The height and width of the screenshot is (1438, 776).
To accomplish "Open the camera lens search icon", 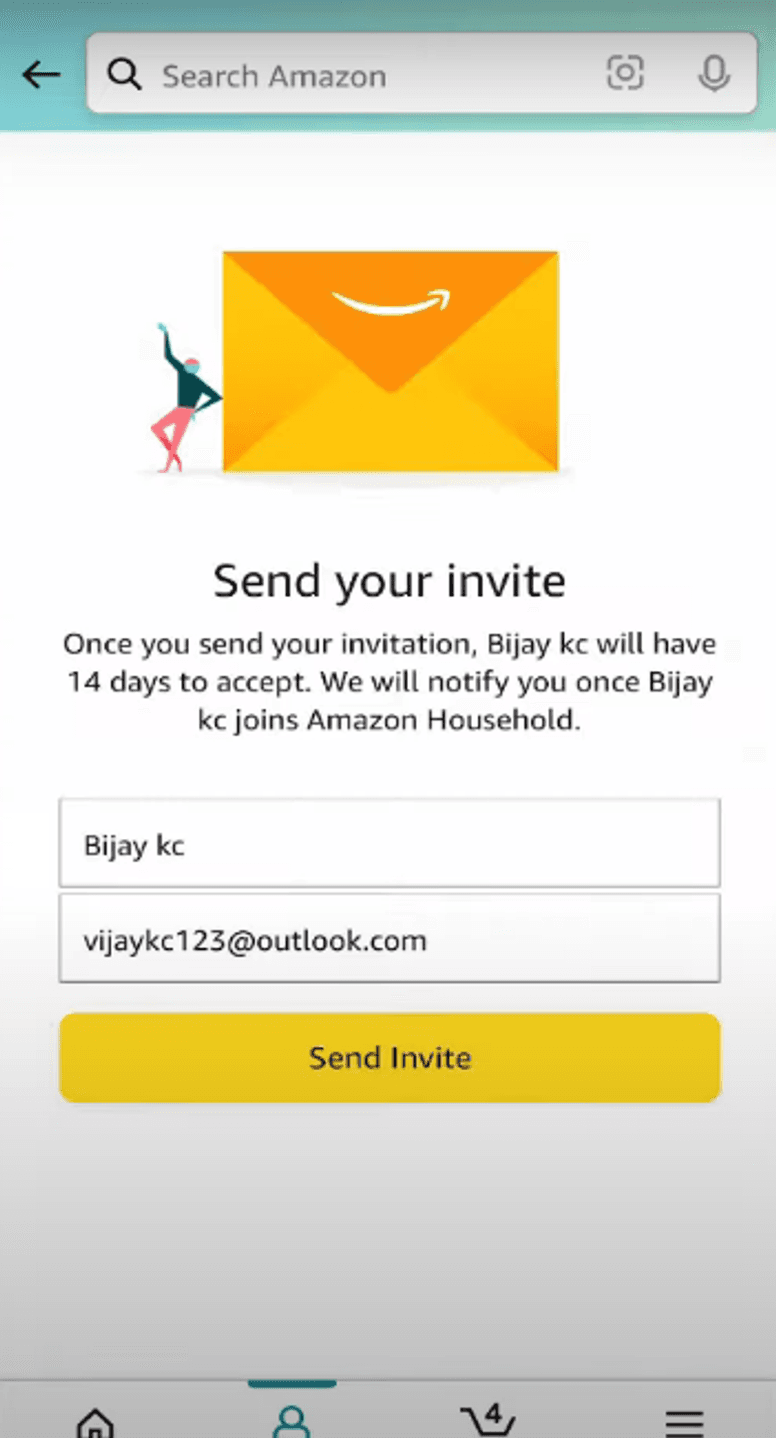I will [625, 74].
